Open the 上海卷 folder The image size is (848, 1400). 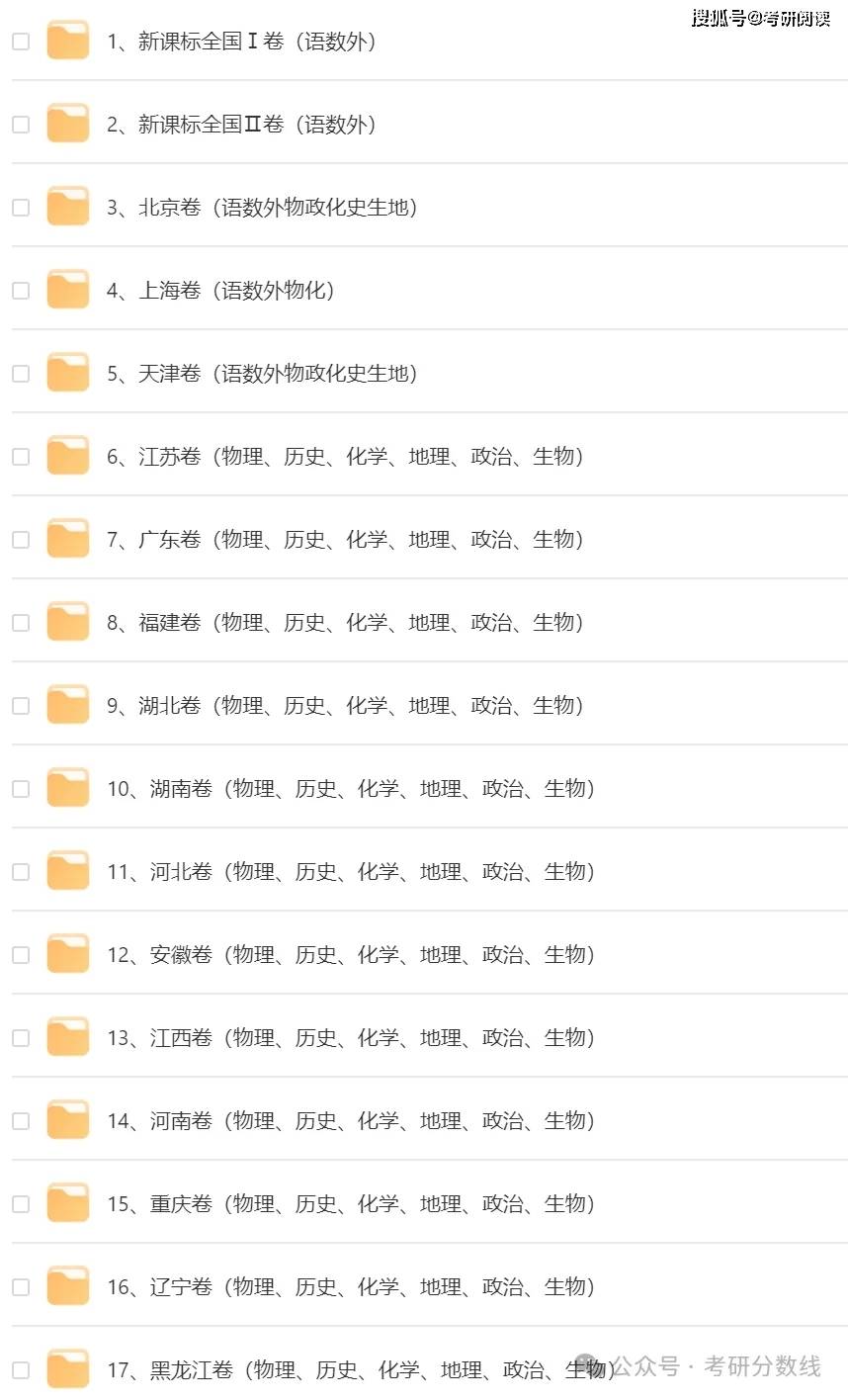point(220,291)
